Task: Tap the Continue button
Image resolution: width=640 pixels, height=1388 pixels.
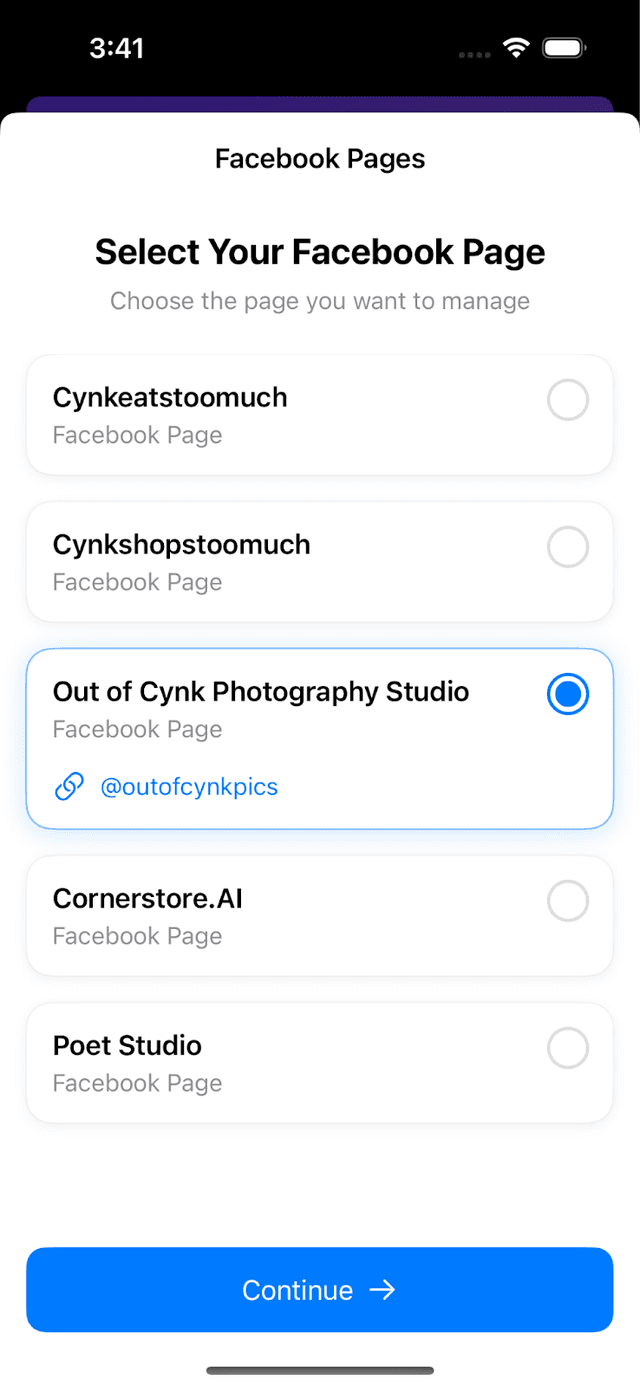Action: [319, 1290]
